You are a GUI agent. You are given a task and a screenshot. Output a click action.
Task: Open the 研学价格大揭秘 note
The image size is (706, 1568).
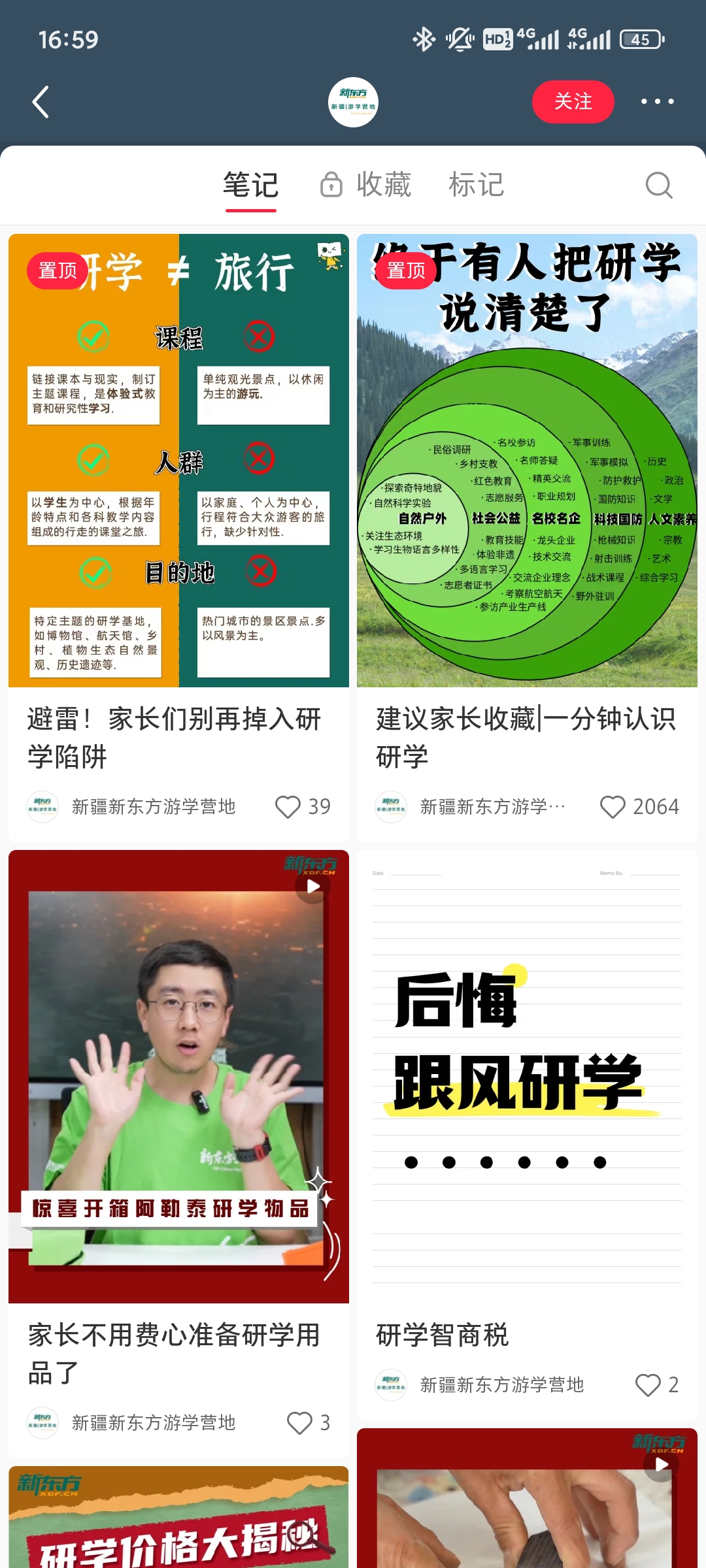[x=178, y=1522]
